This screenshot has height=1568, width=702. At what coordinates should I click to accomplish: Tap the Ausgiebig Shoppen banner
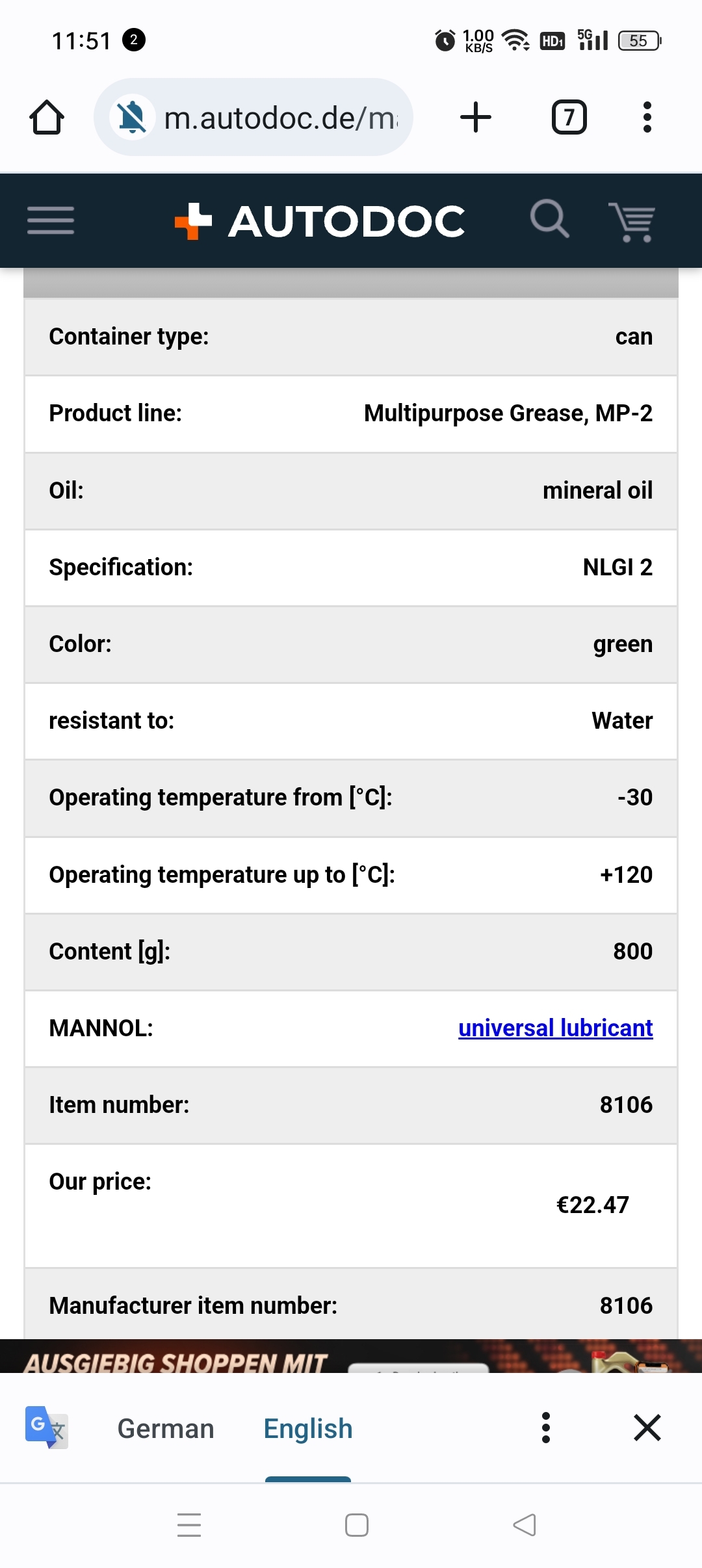[x=351, y=1356]
